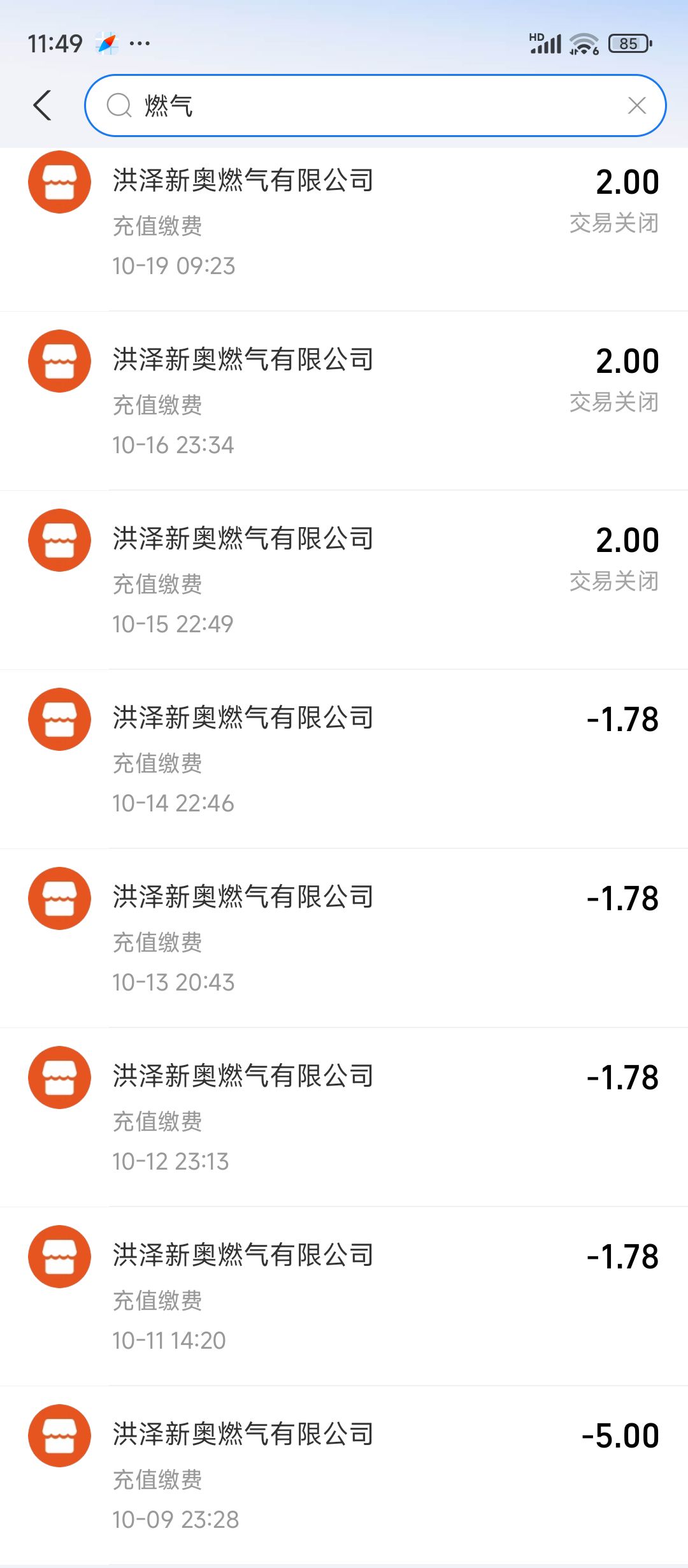688x1568 pixels.
Task: Open the 10-16 23:34 transaction
Action: click(344, 401)
